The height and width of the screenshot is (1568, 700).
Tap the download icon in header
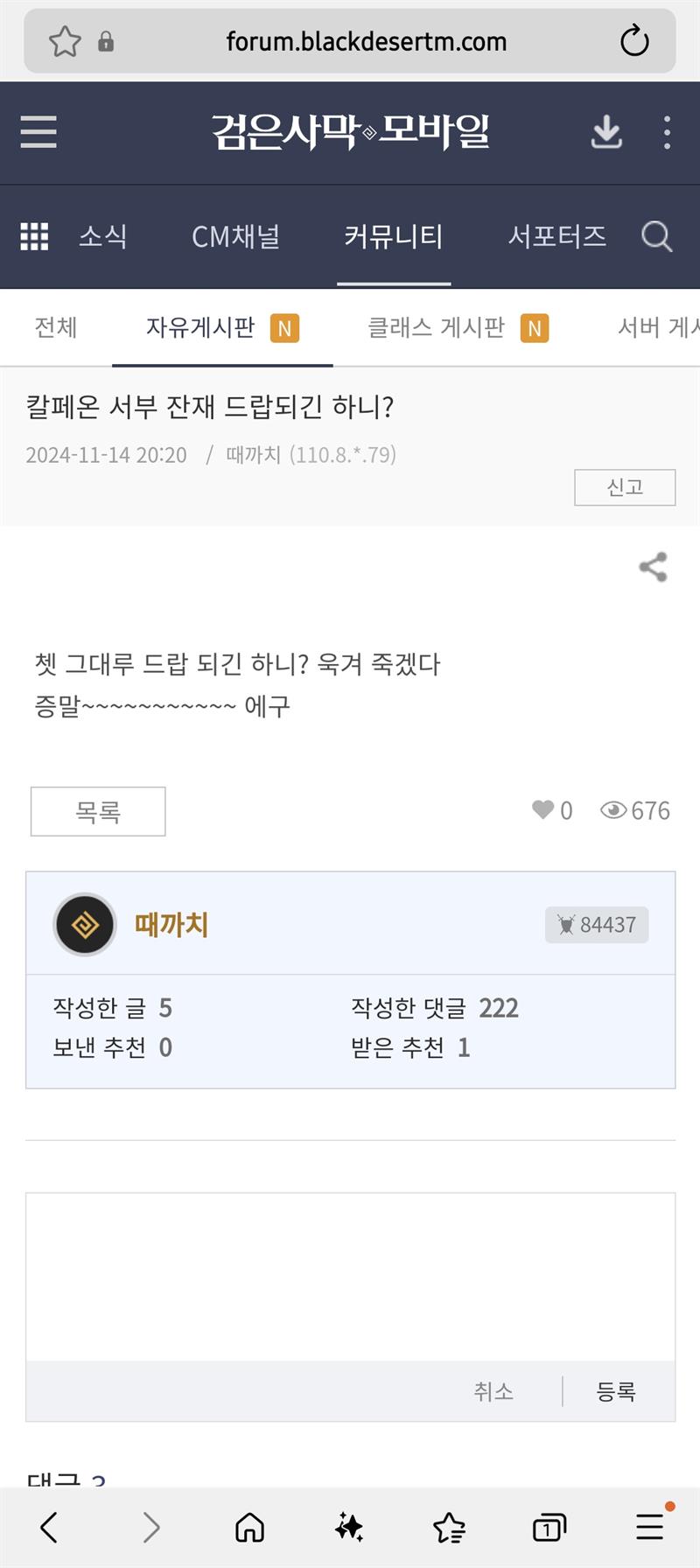click(606, 133)
